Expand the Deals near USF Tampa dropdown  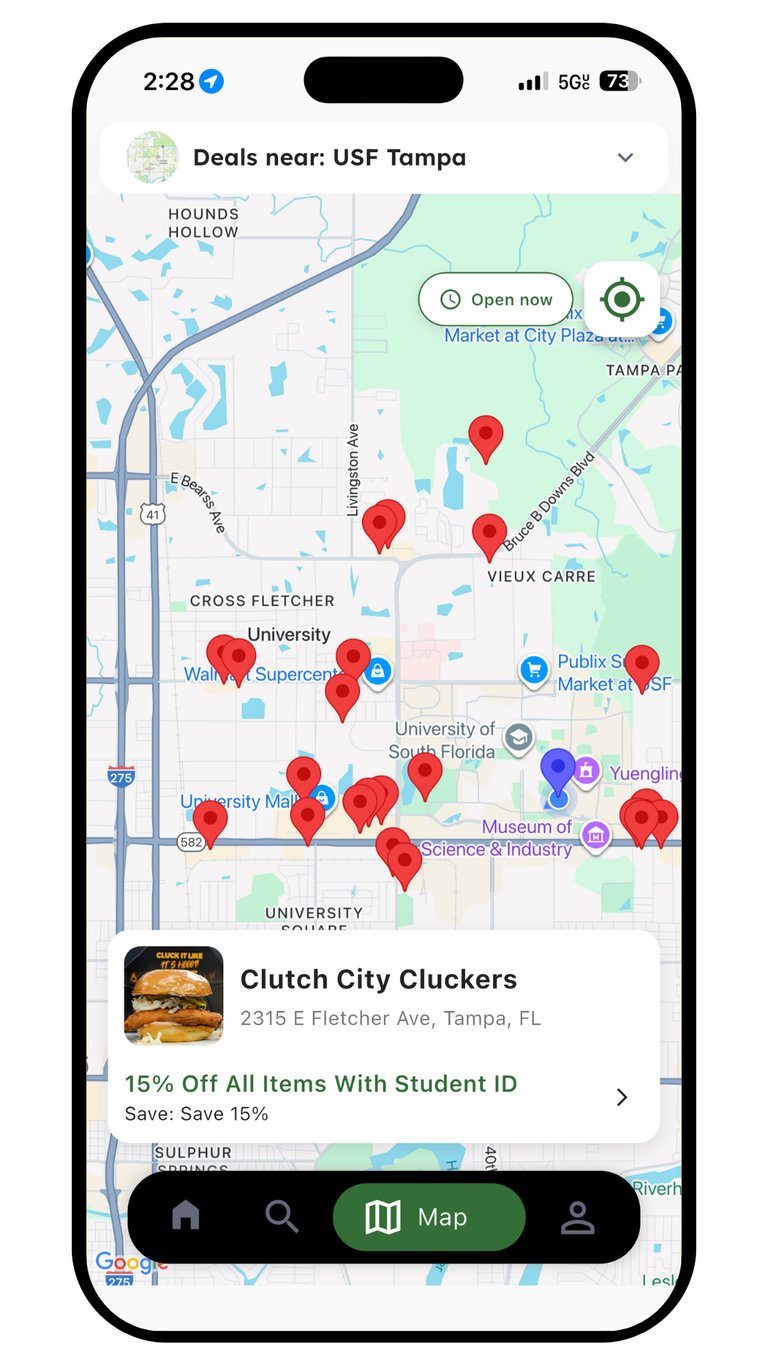pos(625,158)
